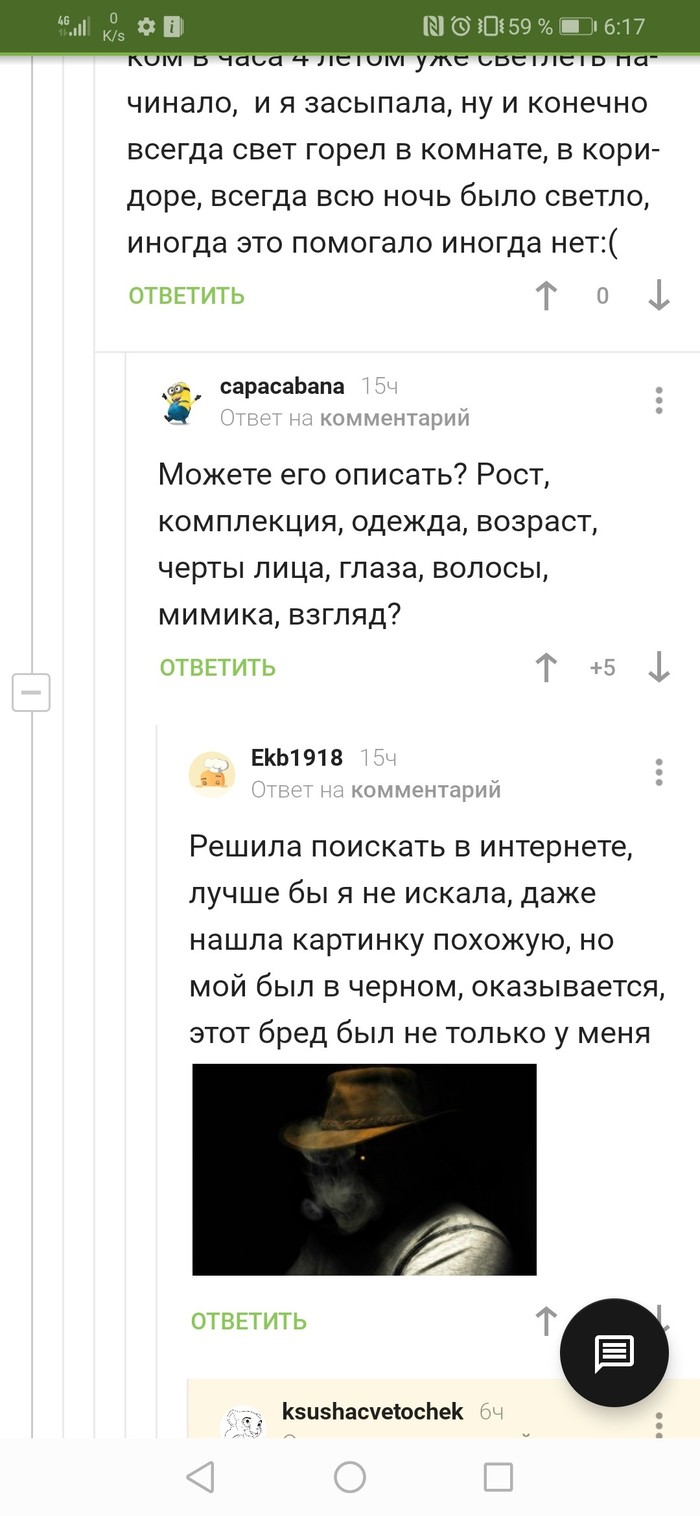Open the floating comment button

[x=613, y=1353]
